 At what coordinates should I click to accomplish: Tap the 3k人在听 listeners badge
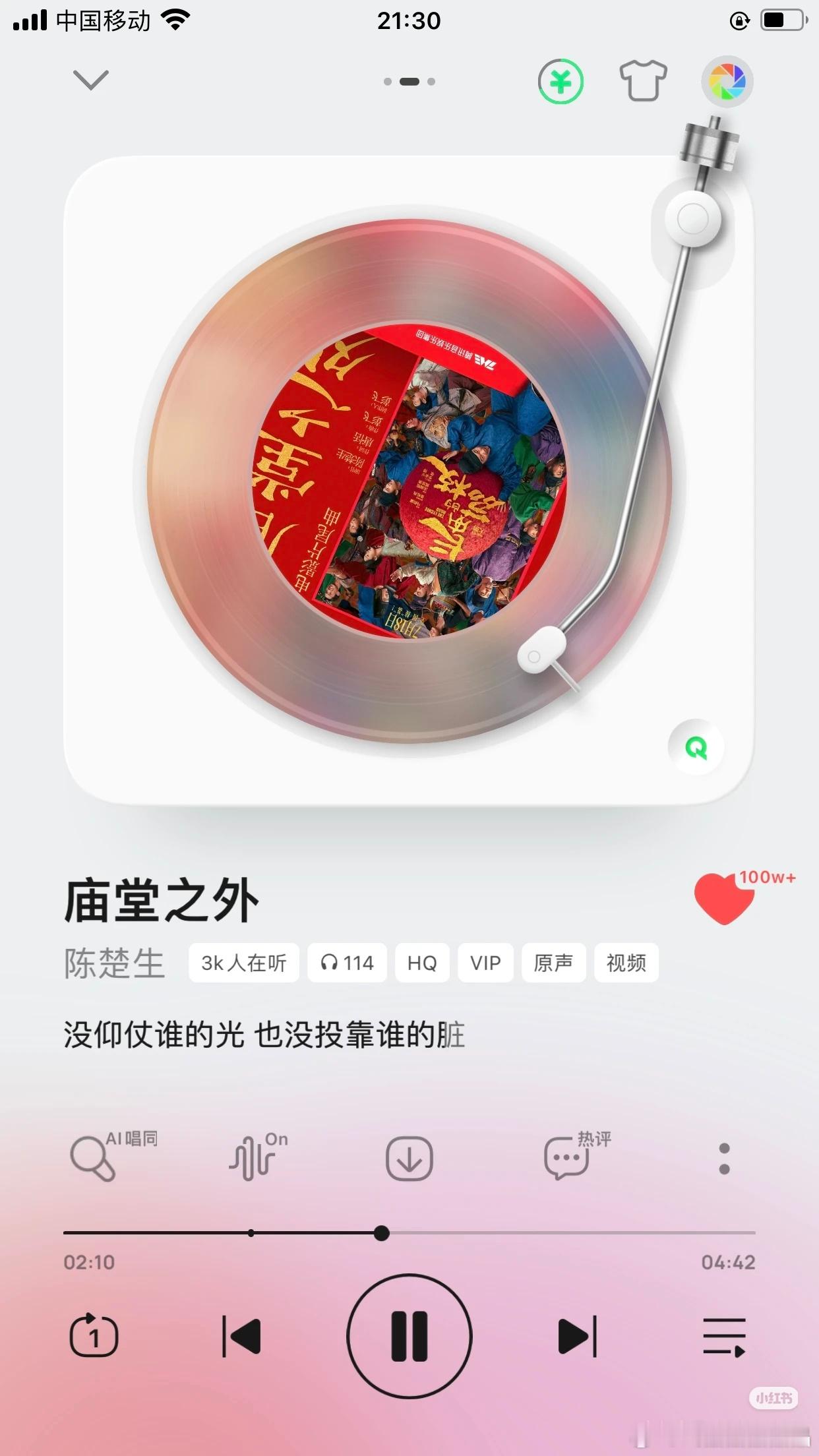(243, 963)
